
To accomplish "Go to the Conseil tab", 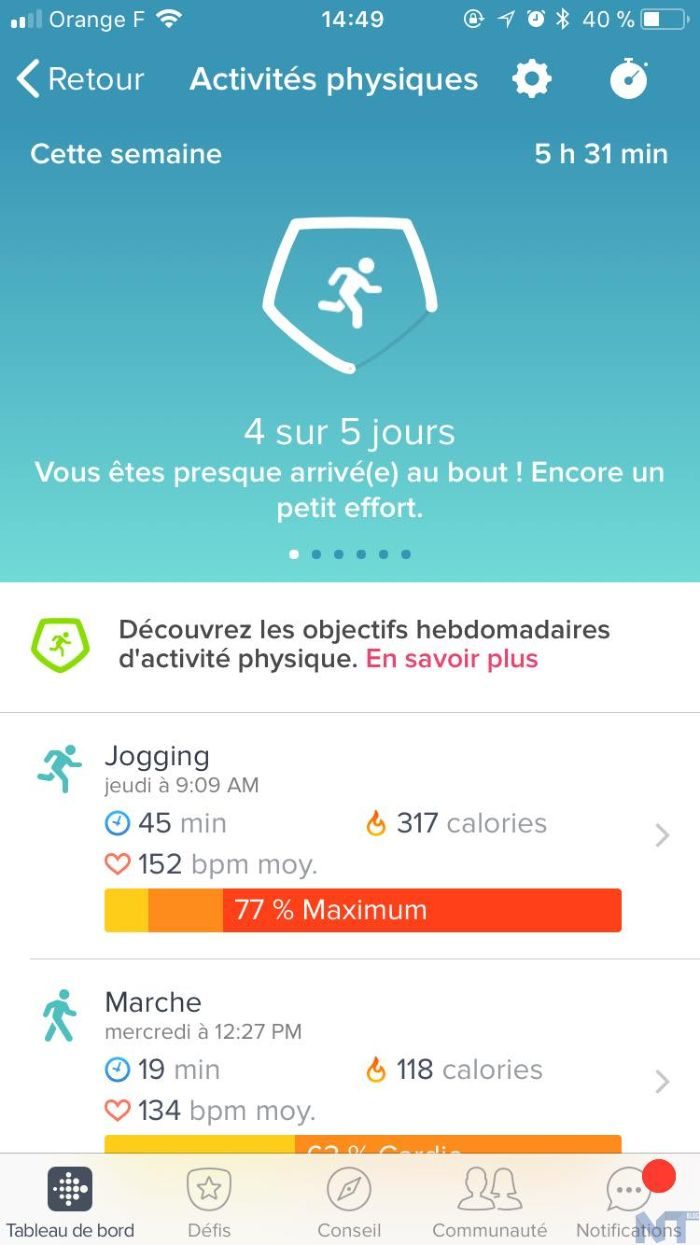I will pyautogui.click(x=349, y=1200).
